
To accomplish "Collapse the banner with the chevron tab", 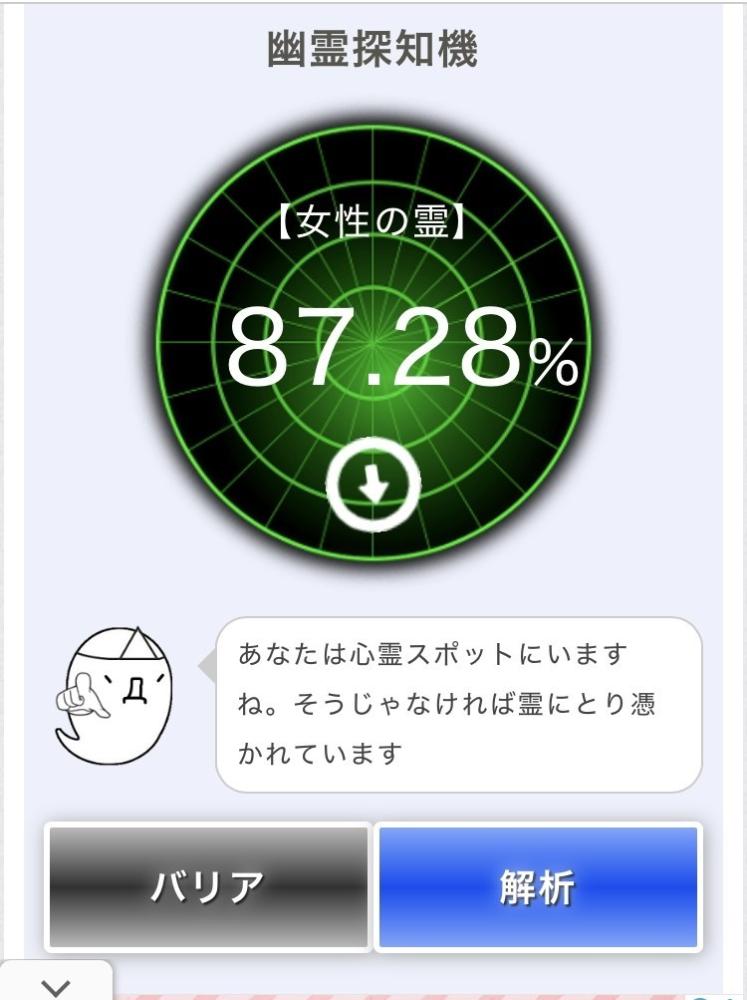I will [56, 984].
